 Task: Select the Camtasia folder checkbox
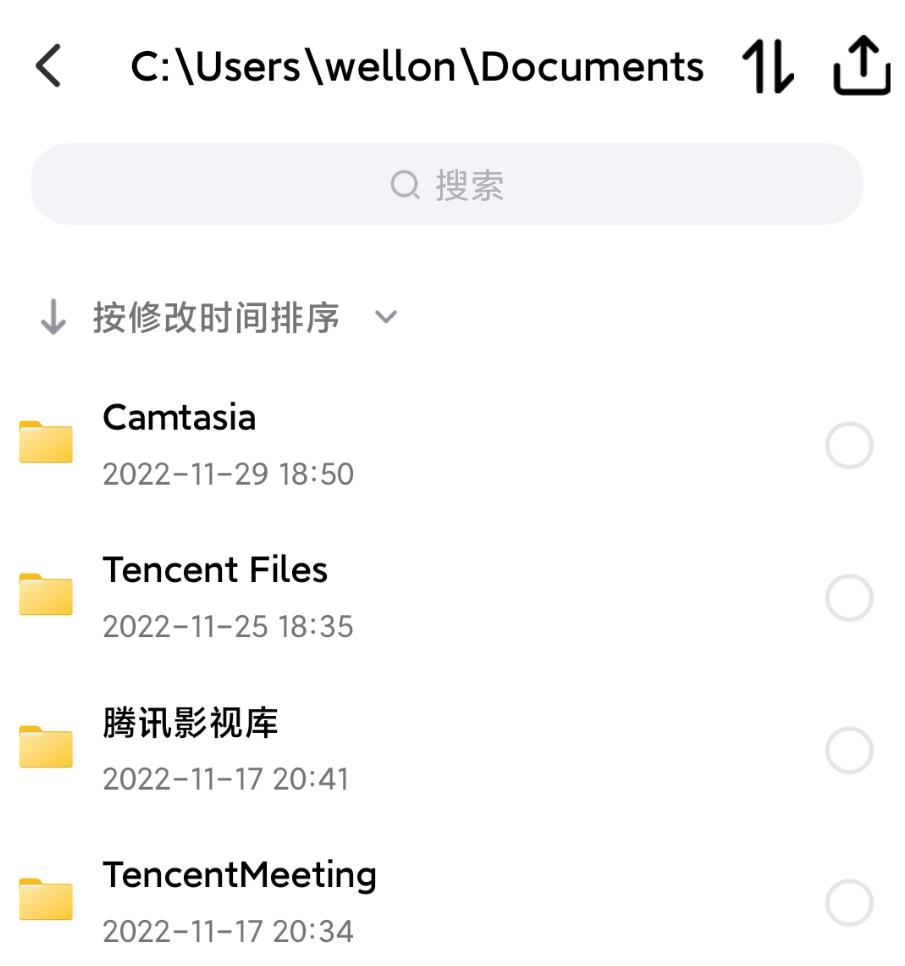(x=850, y=446)
